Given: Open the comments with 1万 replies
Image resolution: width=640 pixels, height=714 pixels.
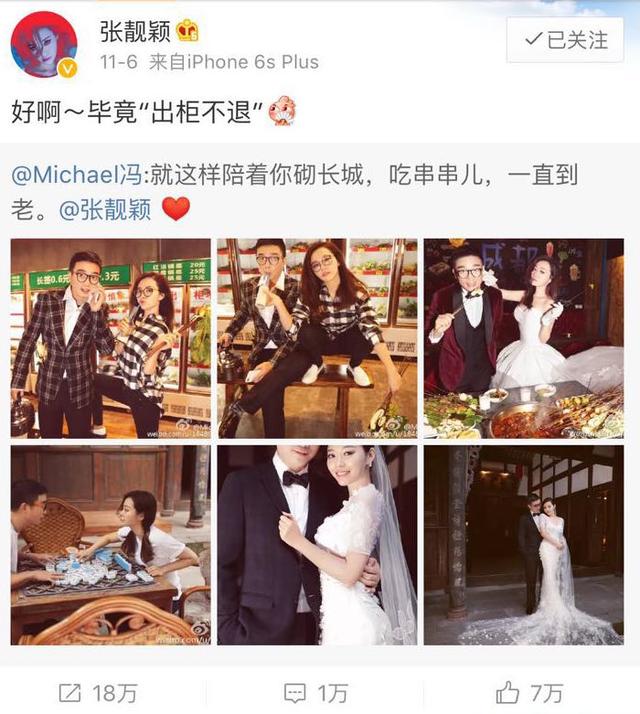Looking at the screenshot, I should pos(317,692).
